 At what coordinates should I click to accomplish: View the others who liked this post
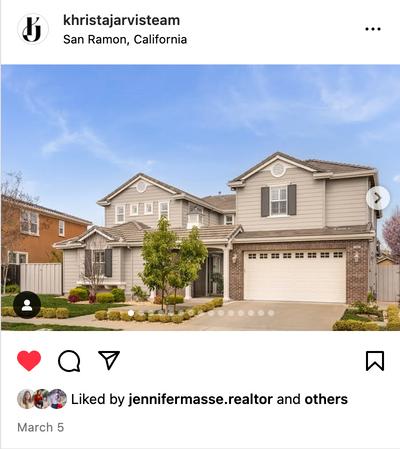(326, 399)
